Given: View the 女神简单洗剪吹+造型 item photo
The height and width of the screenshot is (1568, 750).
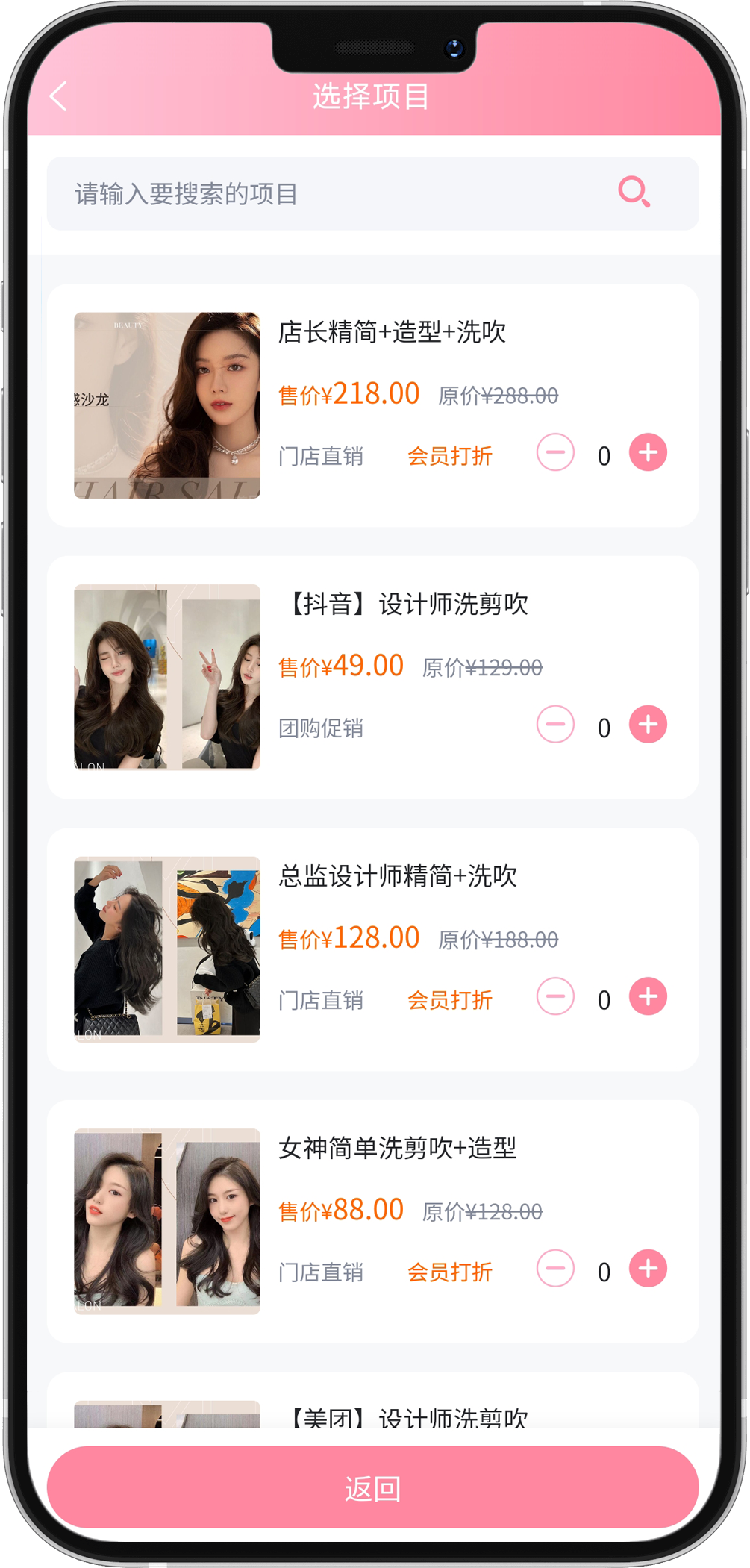Looking at the screenshot, I should tap(167, 1221).
